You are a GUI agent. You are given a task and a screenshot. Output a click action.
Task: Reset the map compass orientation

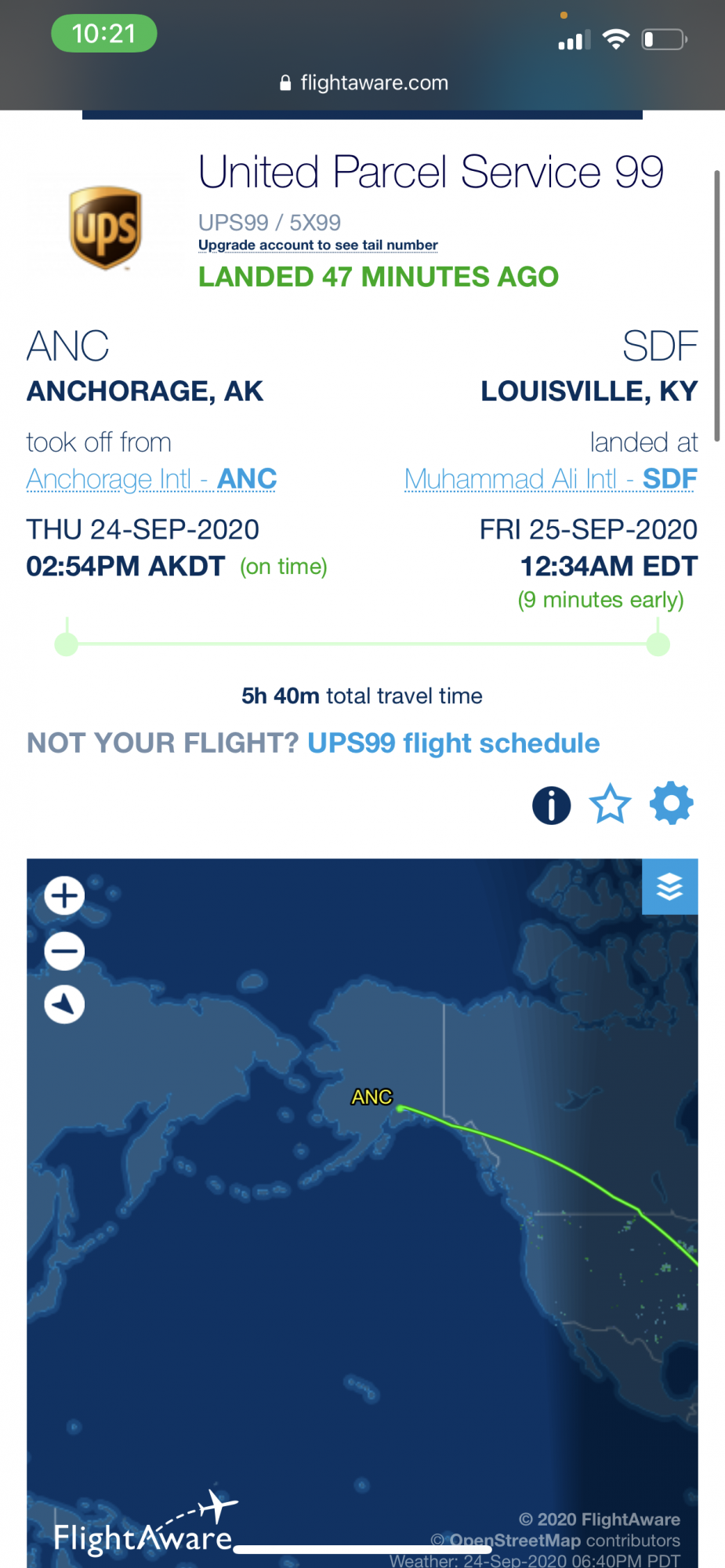(x=64, y=1004)
